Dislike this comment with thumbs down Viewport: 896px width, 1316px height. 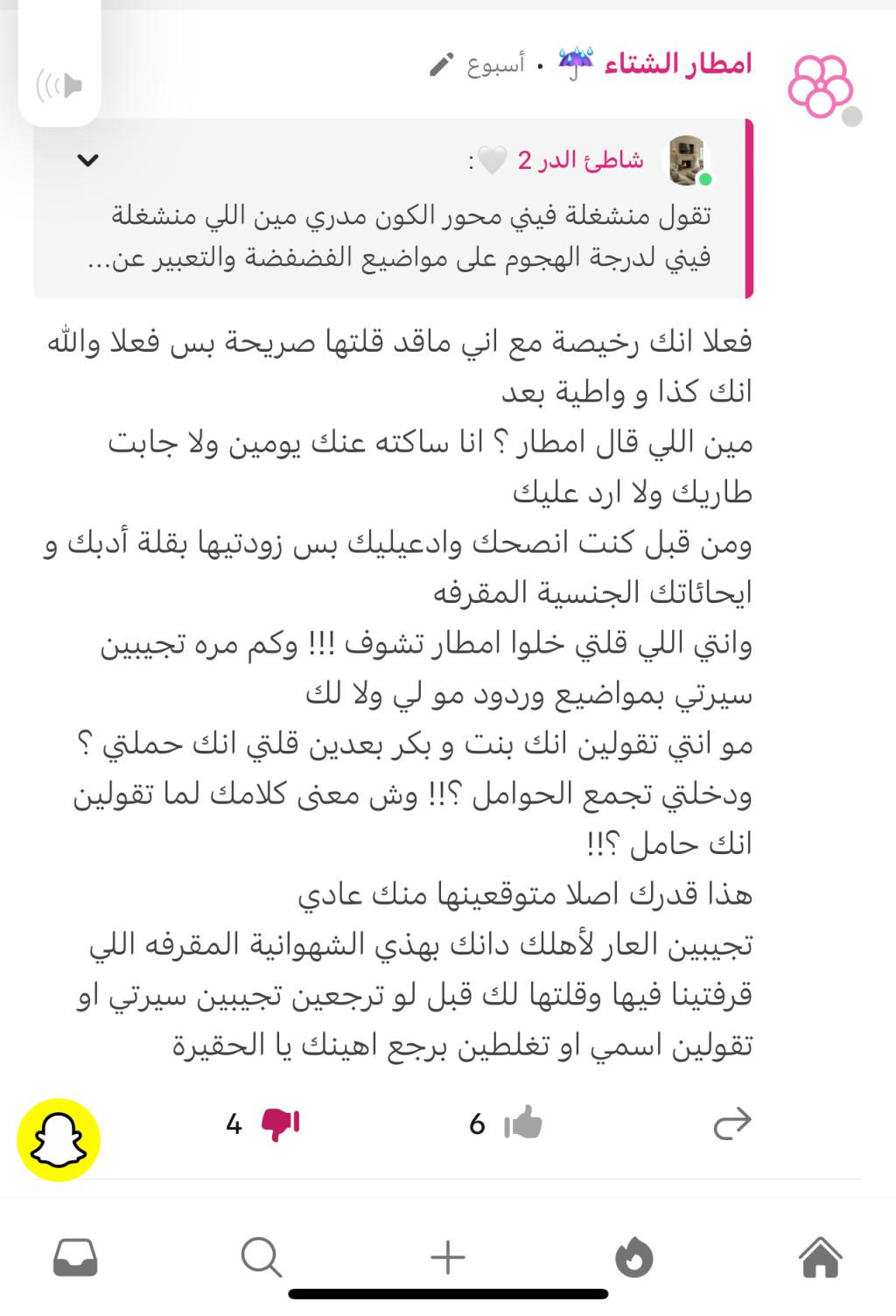(x=281, y=1123)
